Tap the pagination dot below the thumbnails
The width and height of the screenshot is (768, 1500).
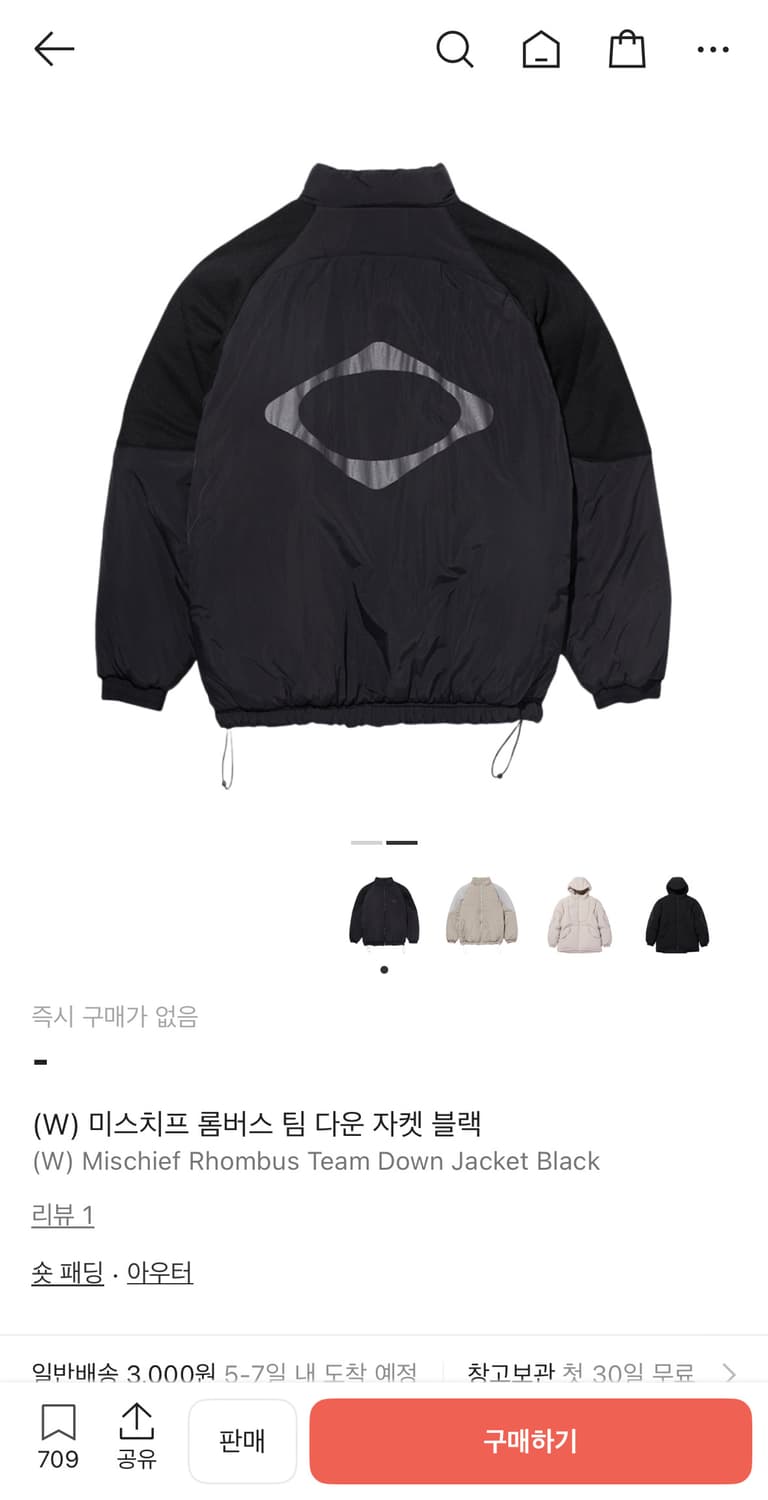(383, 968)
